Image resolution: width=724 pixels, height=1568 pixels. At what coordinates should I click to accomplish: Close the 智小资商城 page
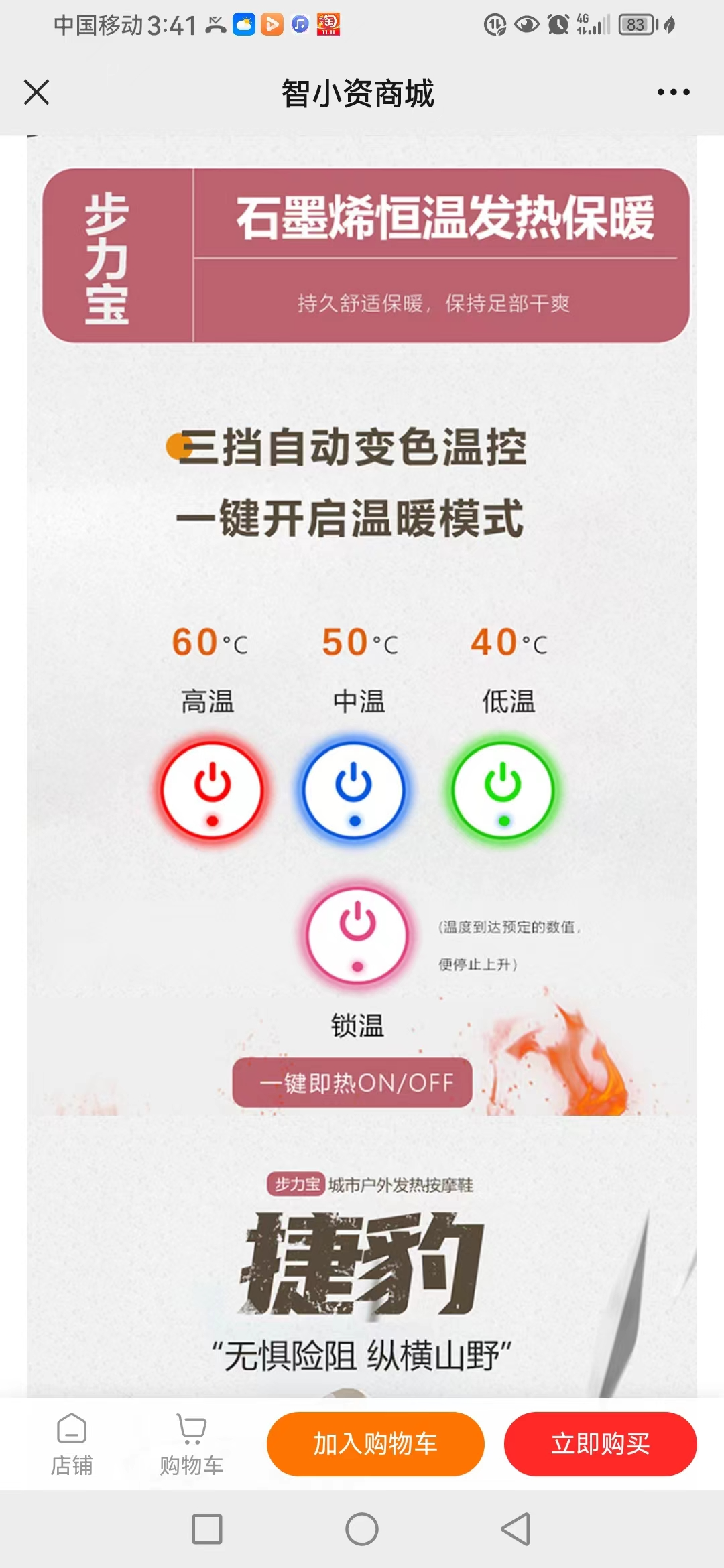coord(36,92)
